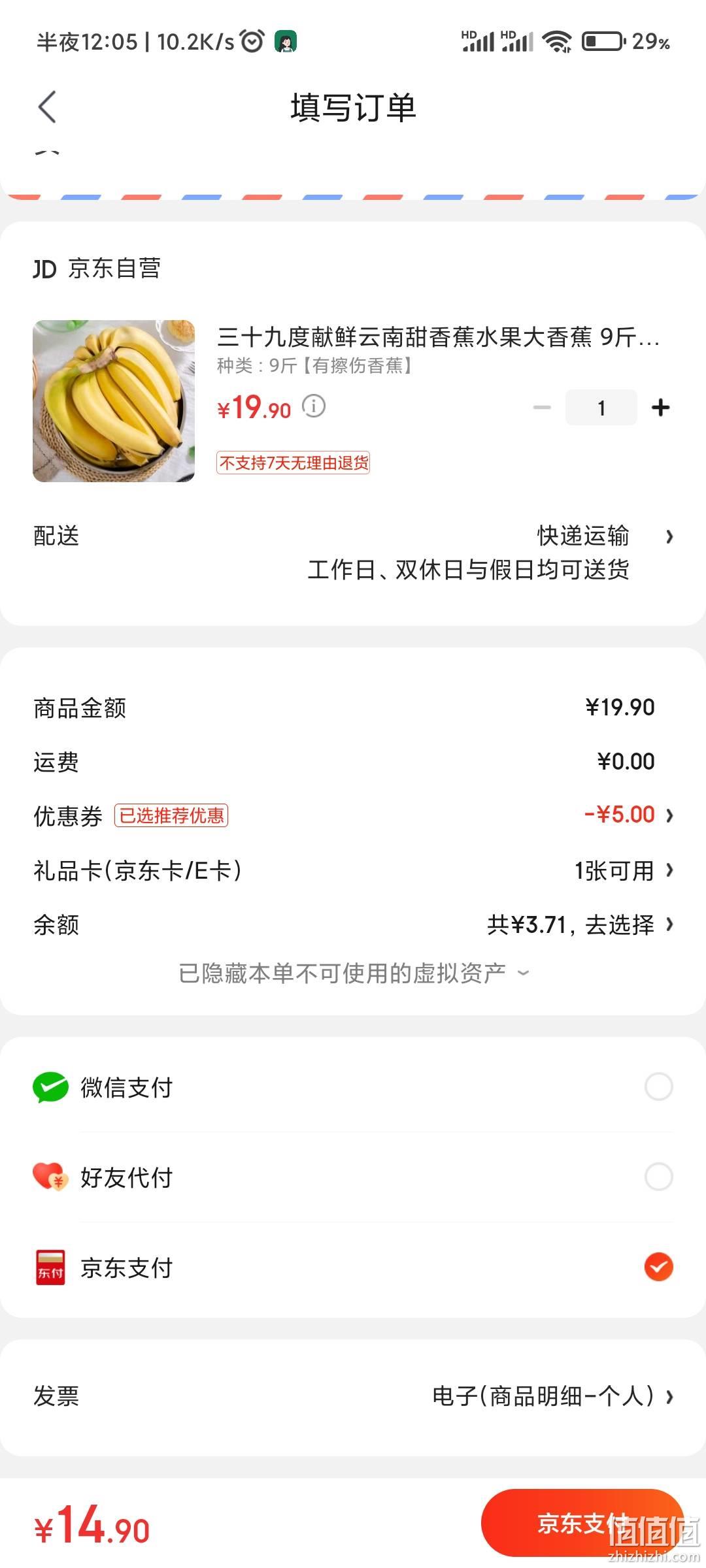Open the banana product thumbnail
Image resolution: width=706 pixels, height=1568 pixels.
tap(114, 401)
